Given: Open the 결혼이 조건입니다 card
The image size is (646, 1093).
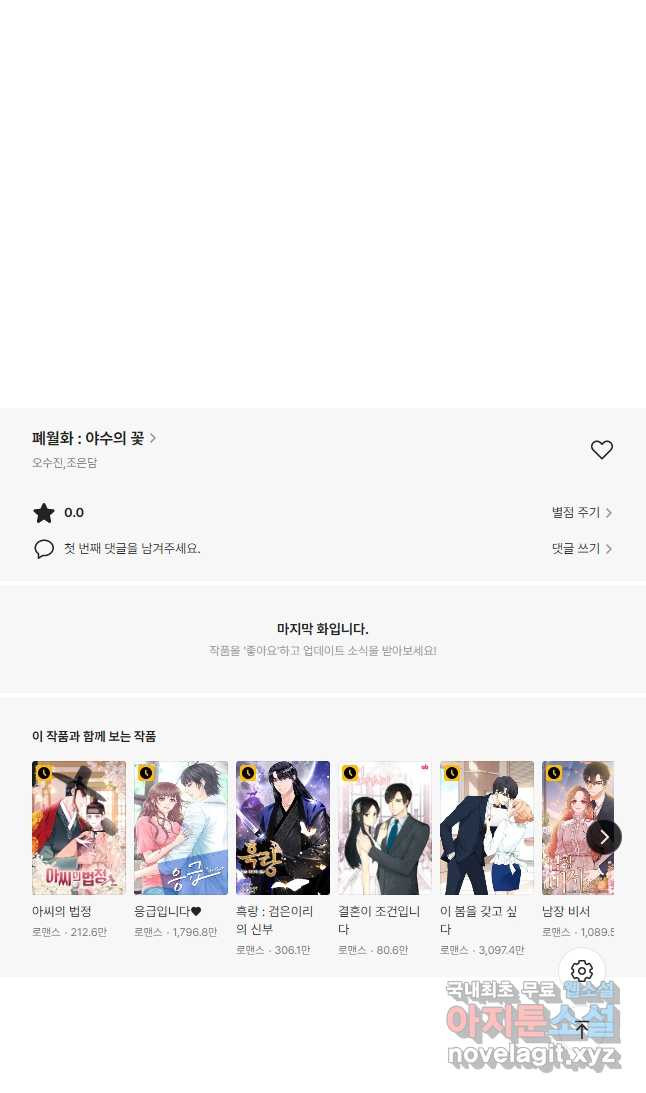Looking at the screenshot, I should 385,828.
